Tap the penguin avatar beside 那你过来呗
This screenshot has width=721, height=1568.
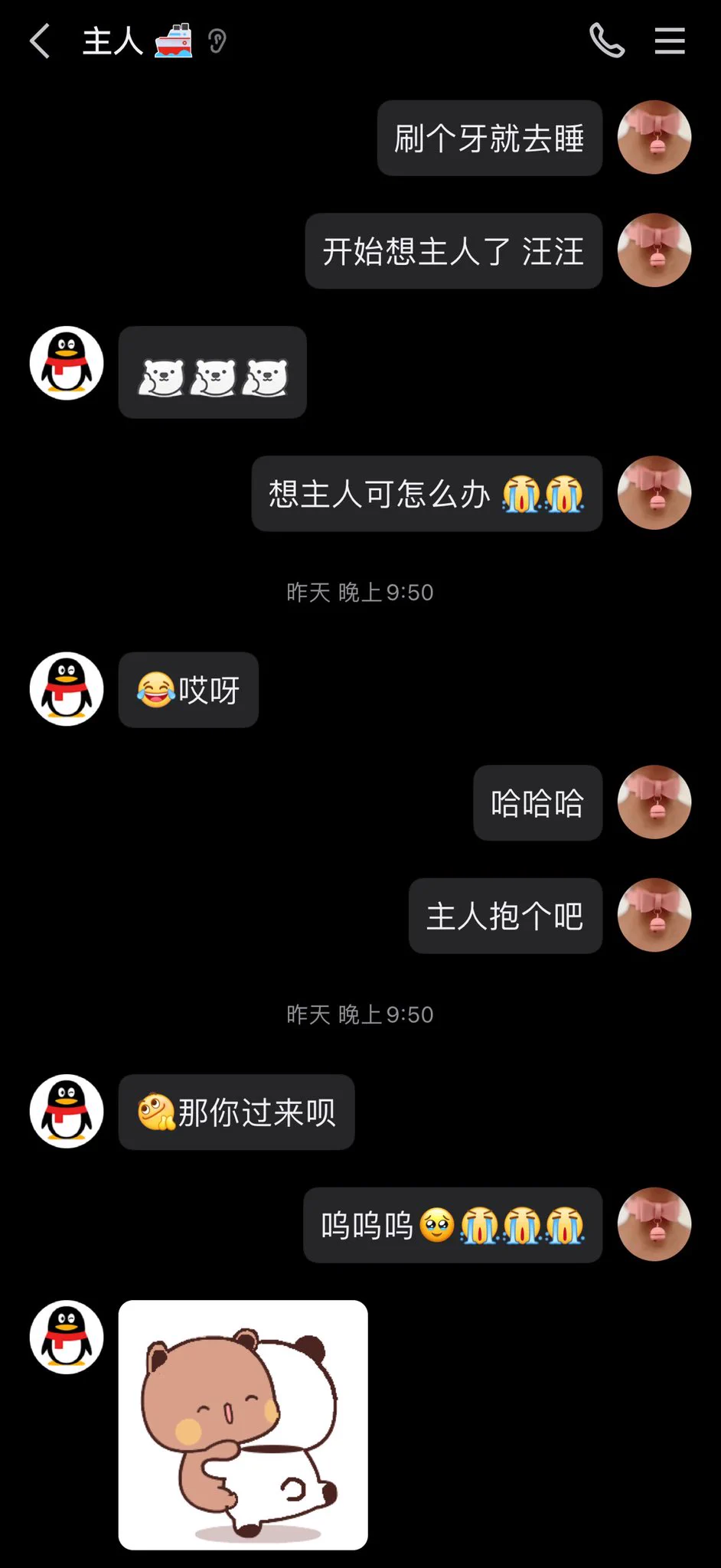(x=67, y=1111)
